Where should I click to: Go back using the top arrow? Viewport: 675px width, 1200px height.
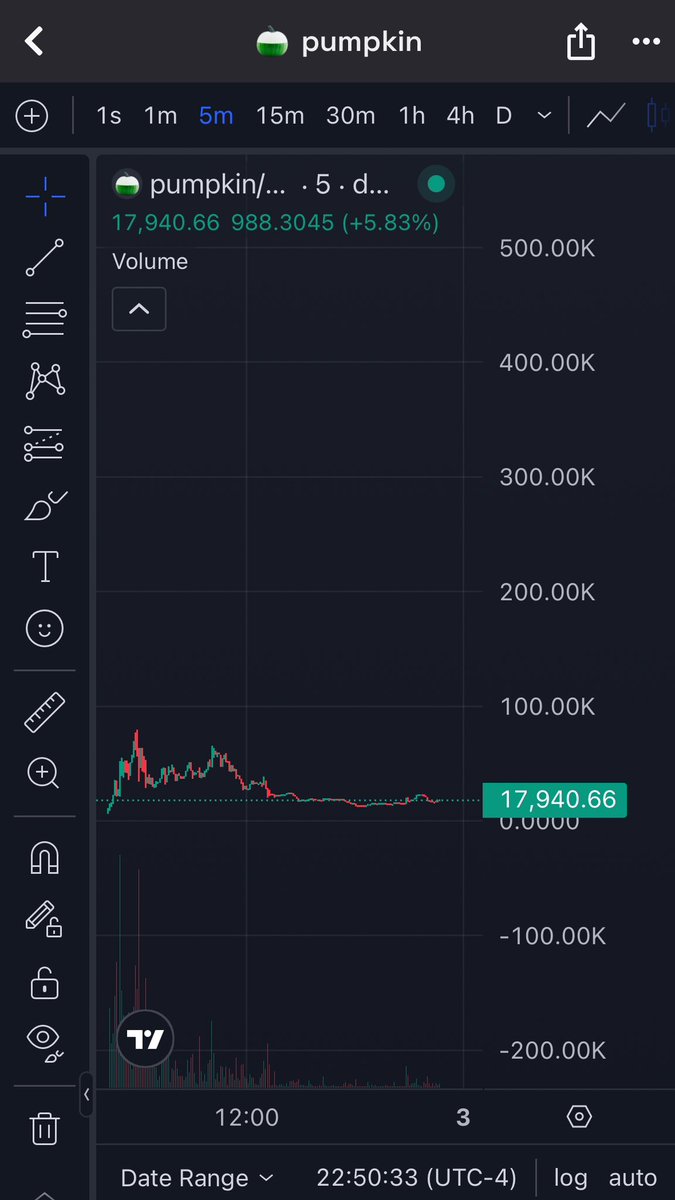[x=35, y=42]
